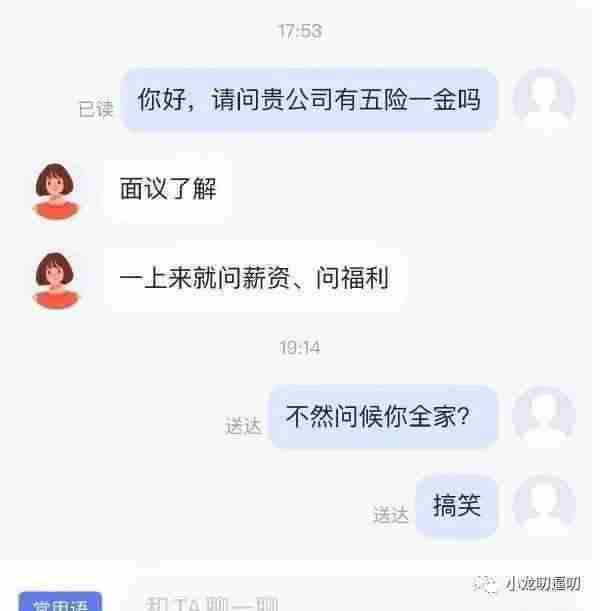The height and width of the screenshot is (611, 600).
Task: Tap recruiter's avatar beside "一上来就问薪资、问福利"
Action: point(56,278)
